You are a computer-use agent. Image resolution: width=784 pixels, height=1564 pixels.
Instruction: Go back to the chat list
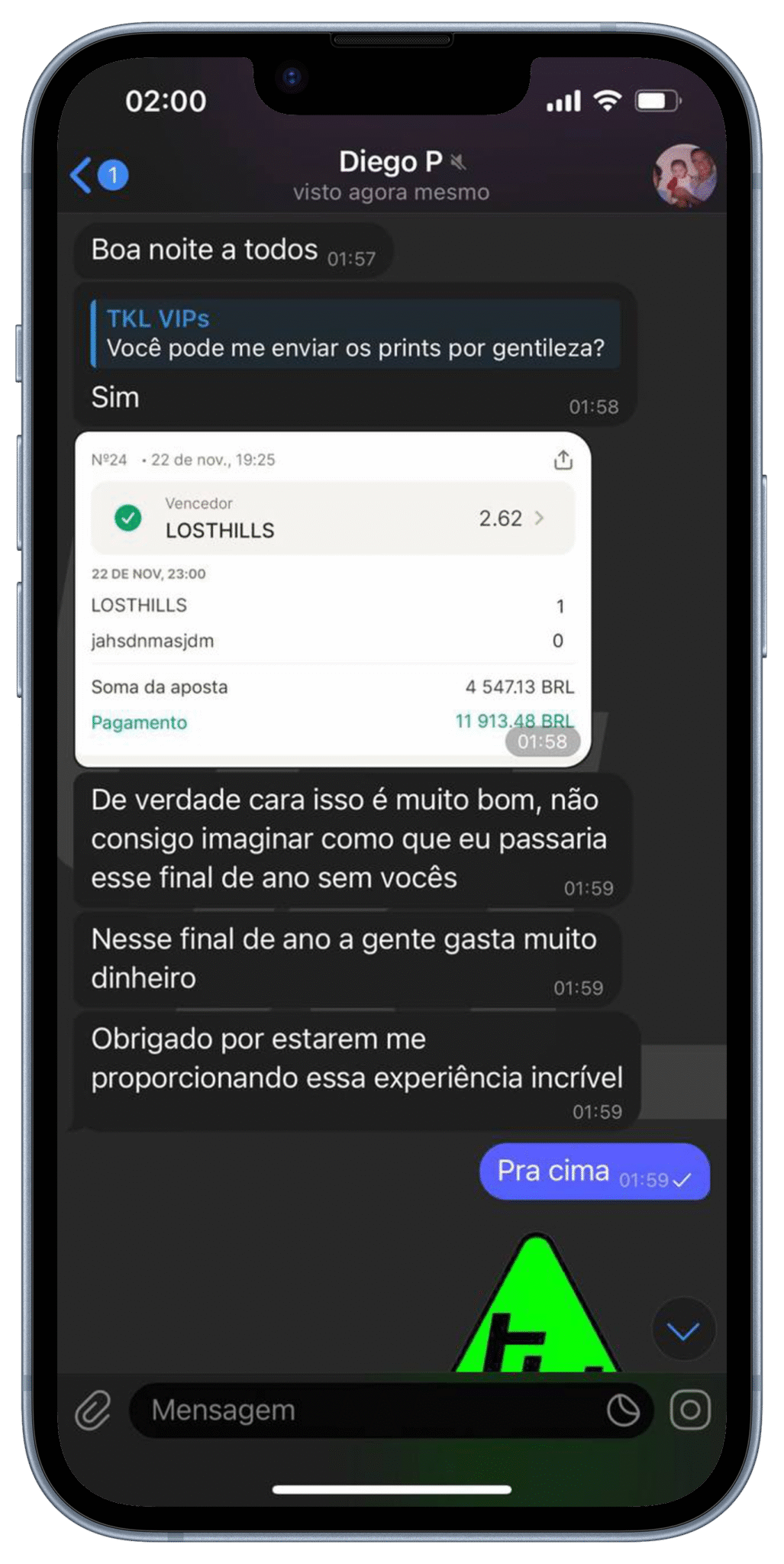point(82,175)
